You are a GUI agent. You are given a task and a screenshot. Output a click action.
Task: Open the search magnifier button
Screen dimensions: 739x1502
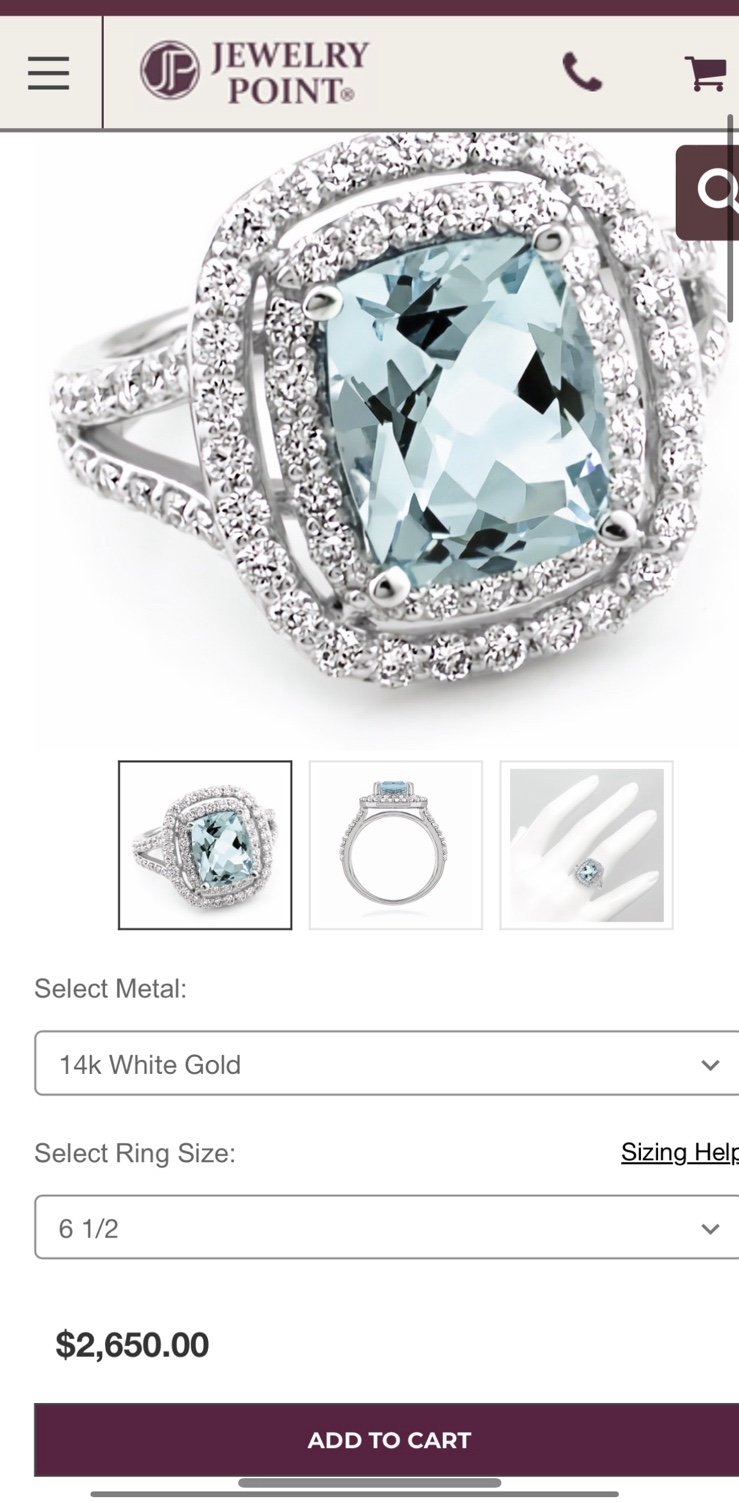tap(711, 192)
